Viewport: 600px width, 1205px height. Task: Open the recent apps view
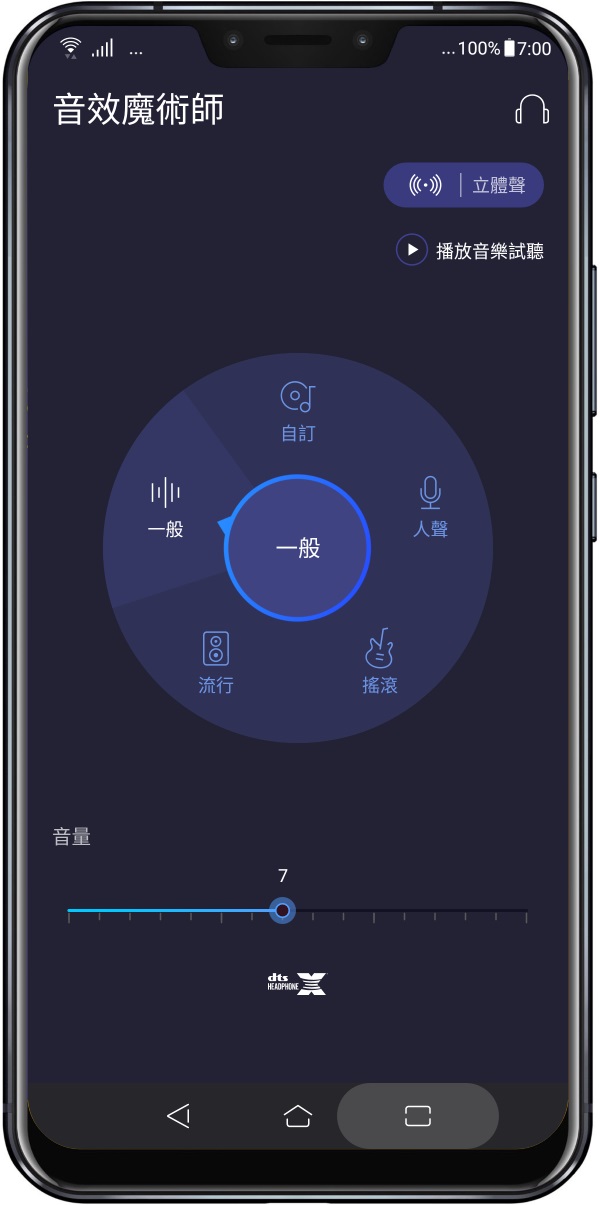point(418,1116)
